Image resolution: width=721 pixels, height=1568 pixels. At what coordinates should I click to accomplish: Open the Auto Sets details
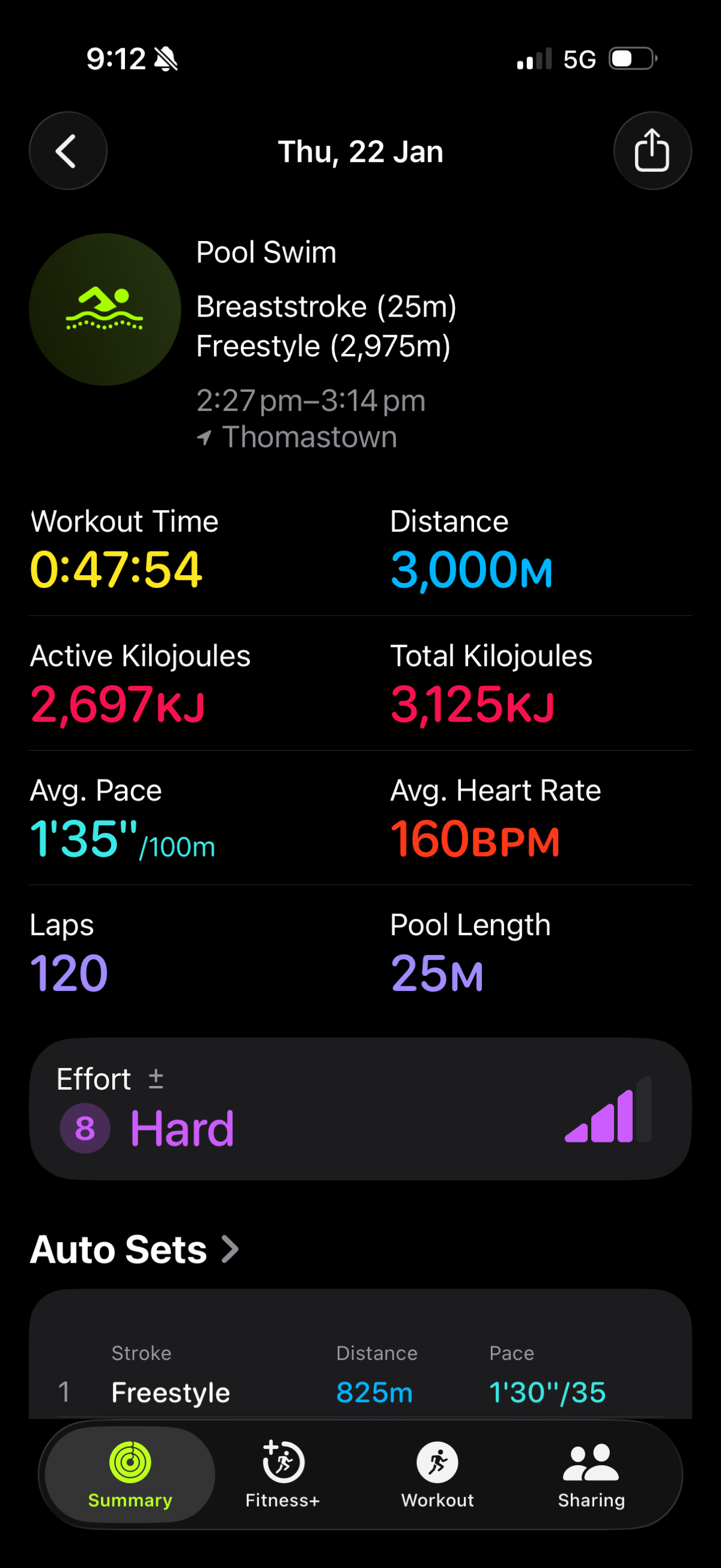point(135,1249)
